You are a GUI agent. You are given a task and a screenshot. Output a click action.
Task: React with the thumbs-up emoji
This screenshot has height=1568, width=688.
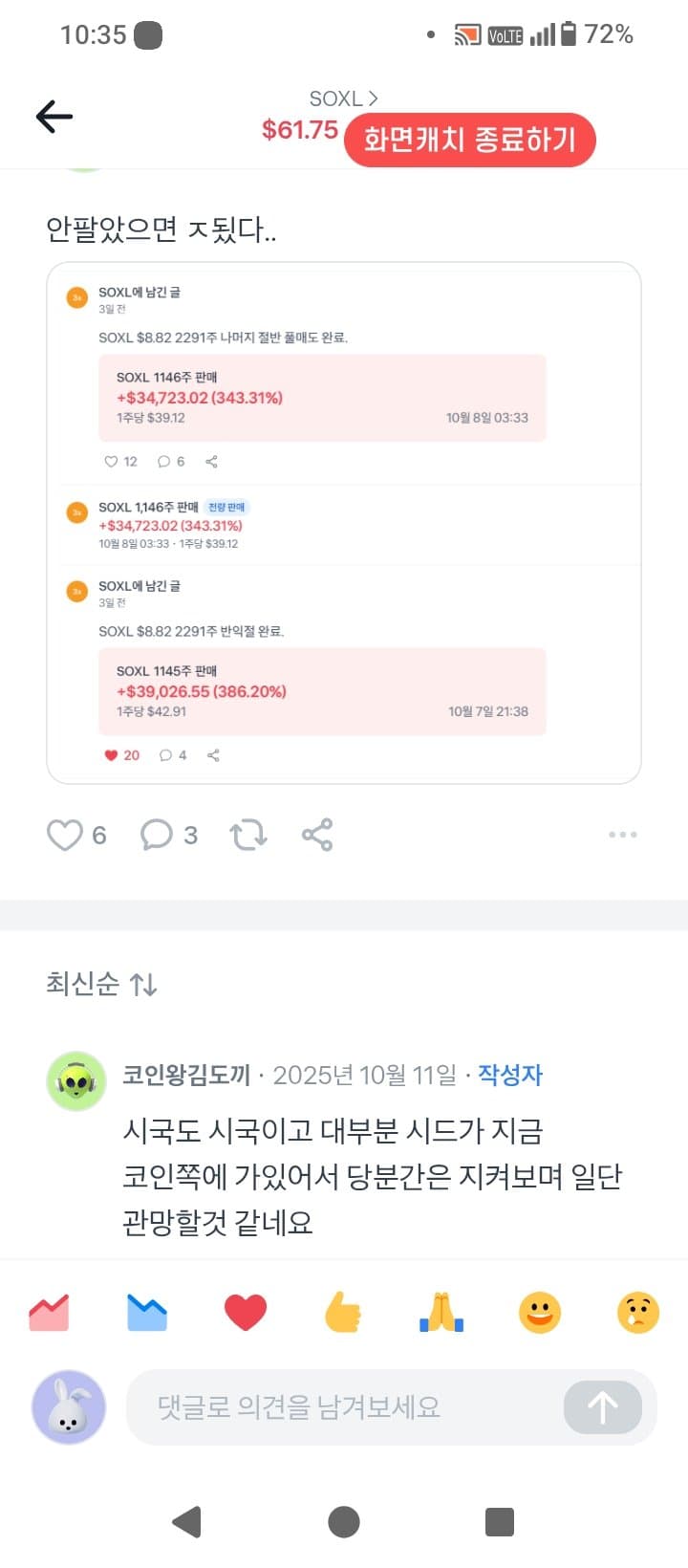tap(343, 1313)
